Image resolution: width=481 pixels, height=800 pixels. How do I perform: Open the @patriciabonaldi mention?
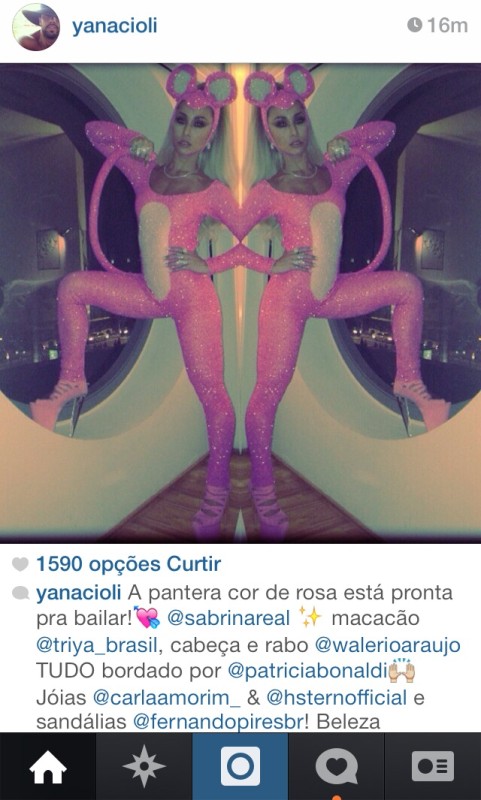[x=308, y=671]
